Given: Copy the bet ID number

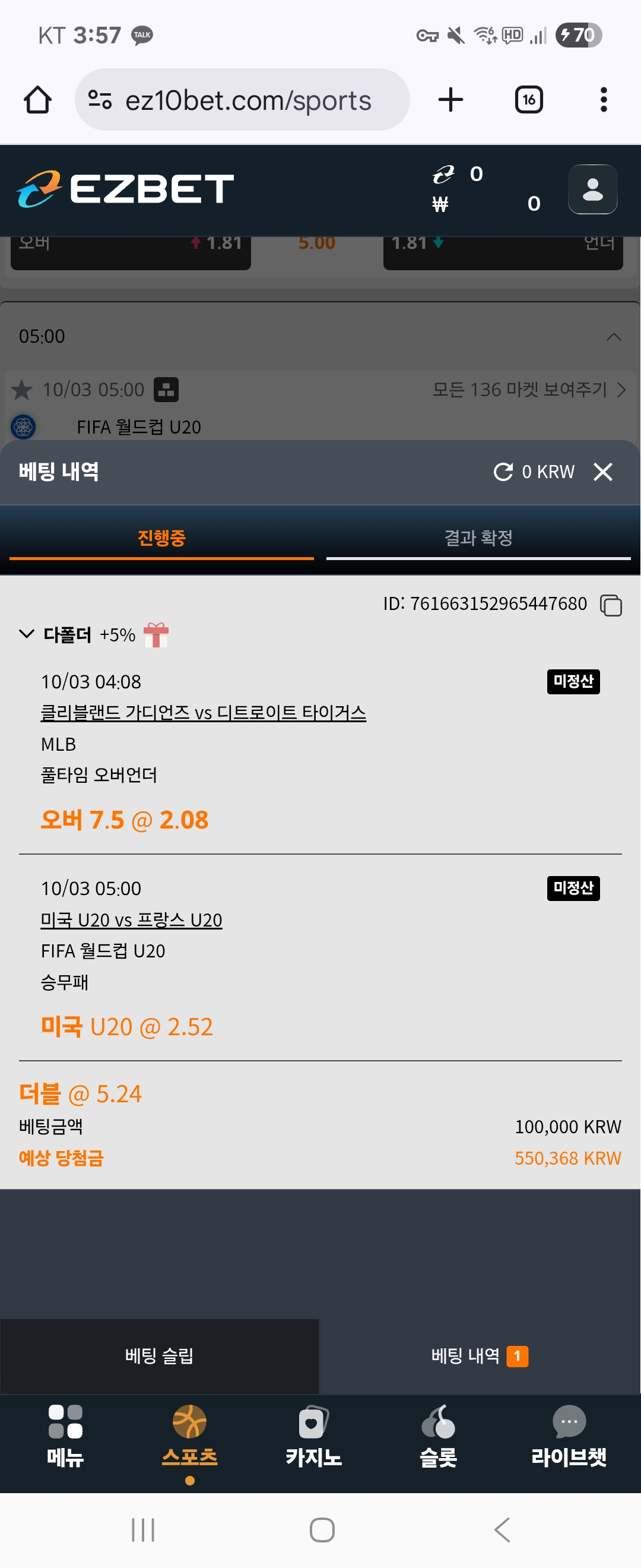Looking at the screenshot, I should pos(611,605).
